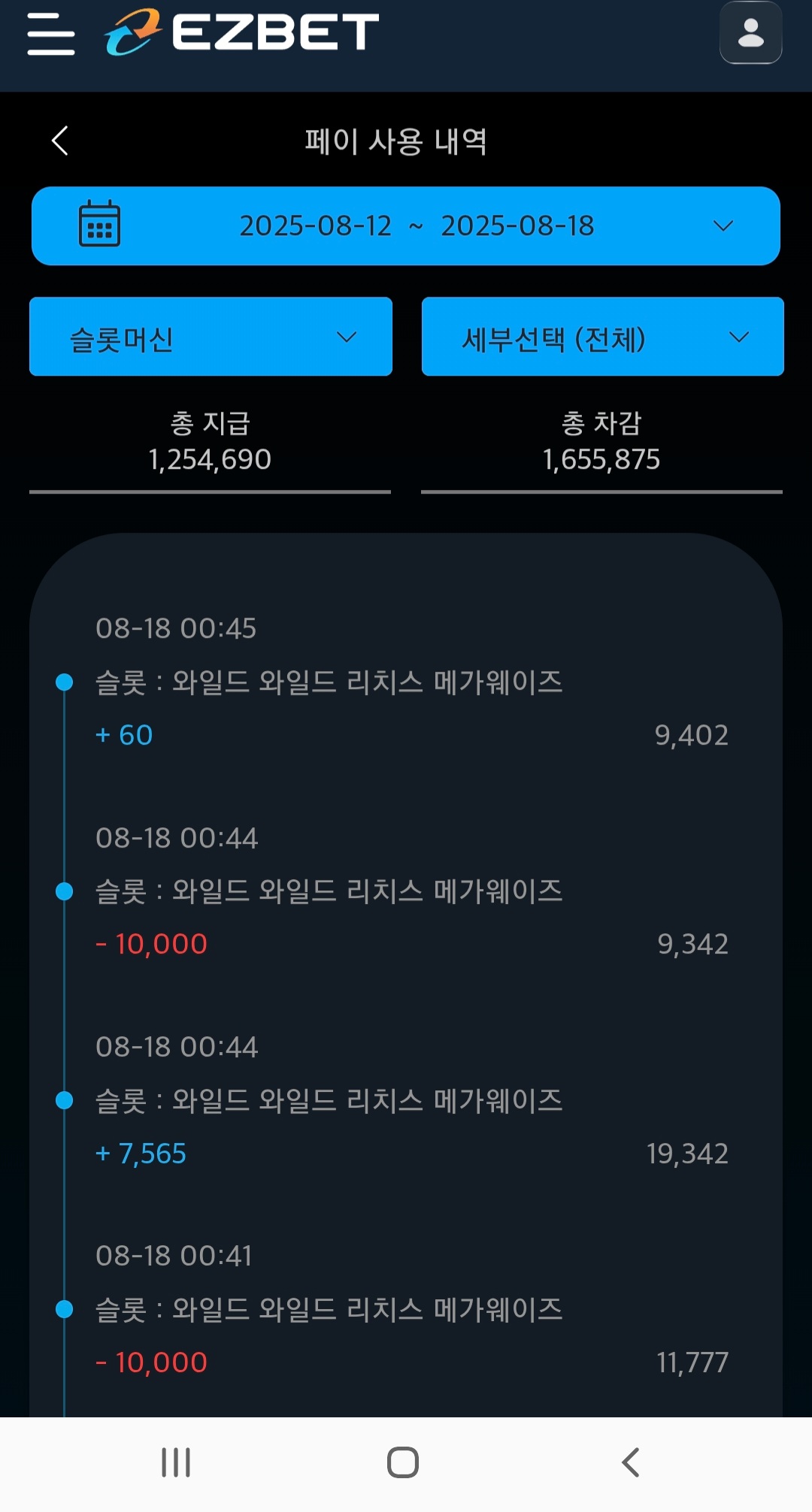Expand the 슬롯머신 category dropdown
812x1512 pixels.
(211, 337)
